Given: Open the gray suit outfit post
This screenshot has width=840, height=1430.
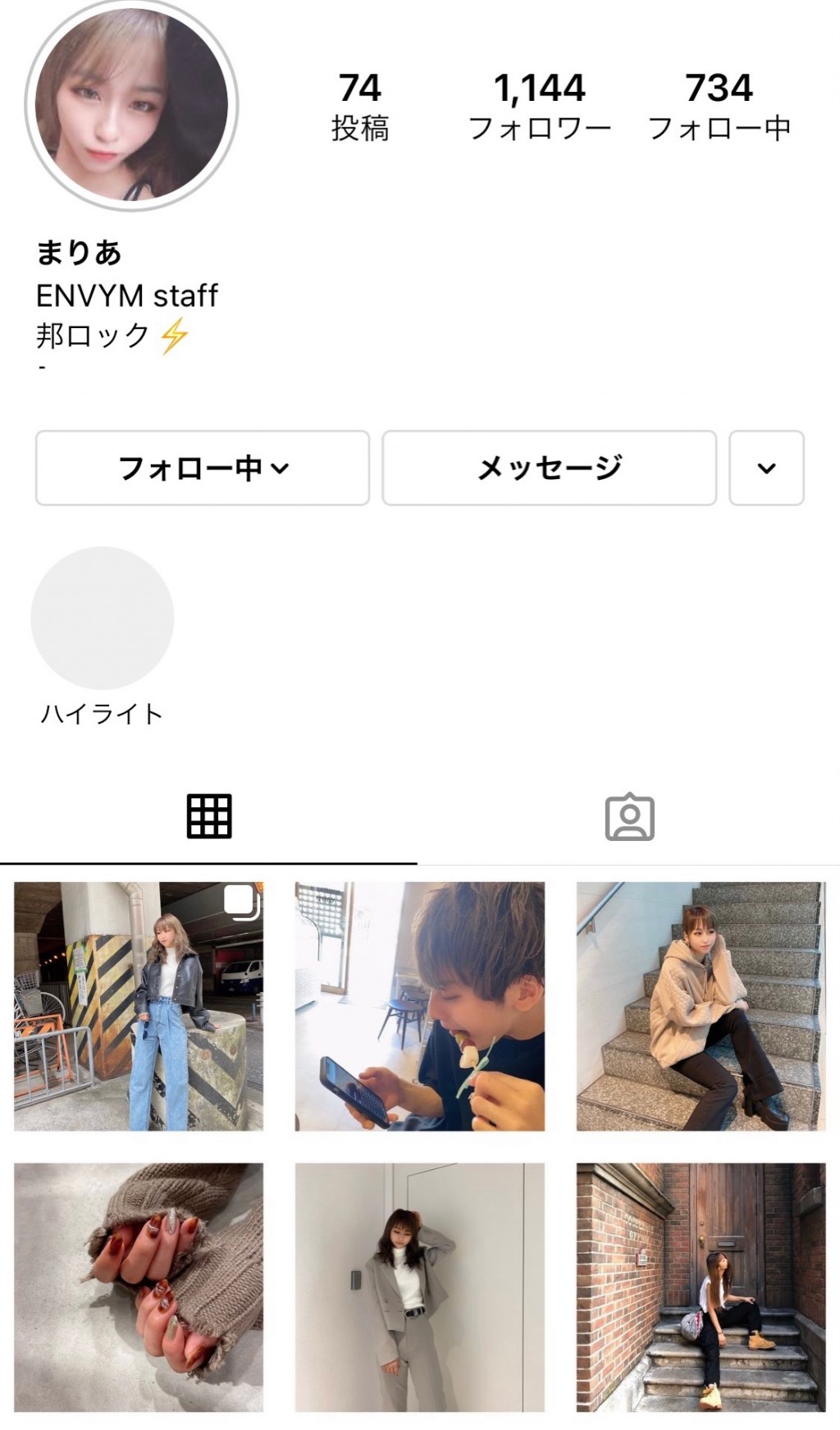Looking at the screenshot, I should point(419,1286).
